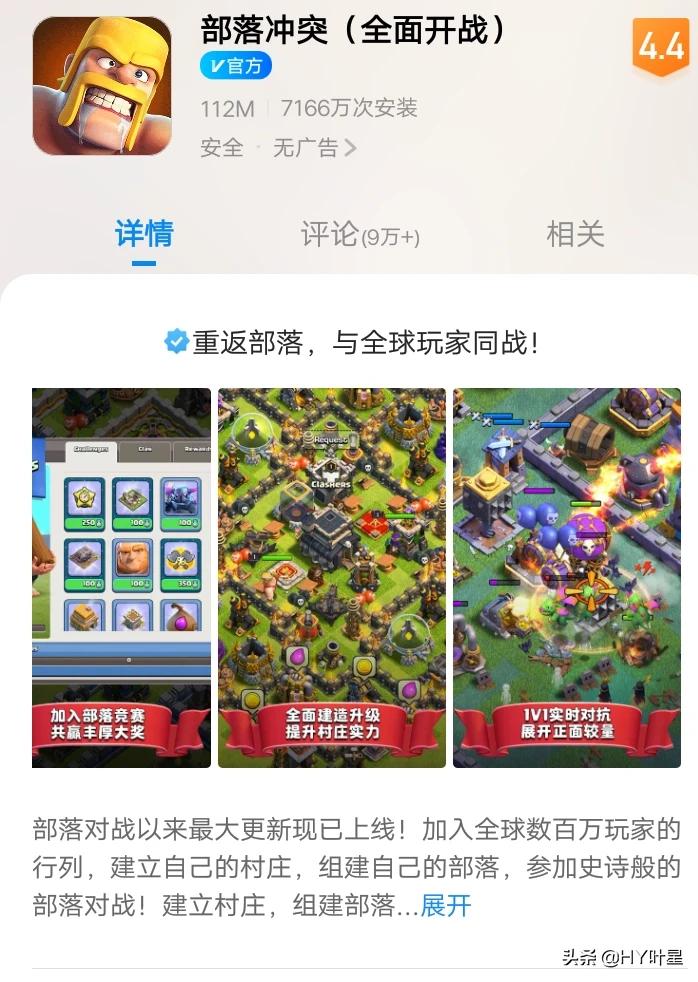Expand the description with 展开
698x982 pixels.
pyautogui.click(x=445, y=906)
